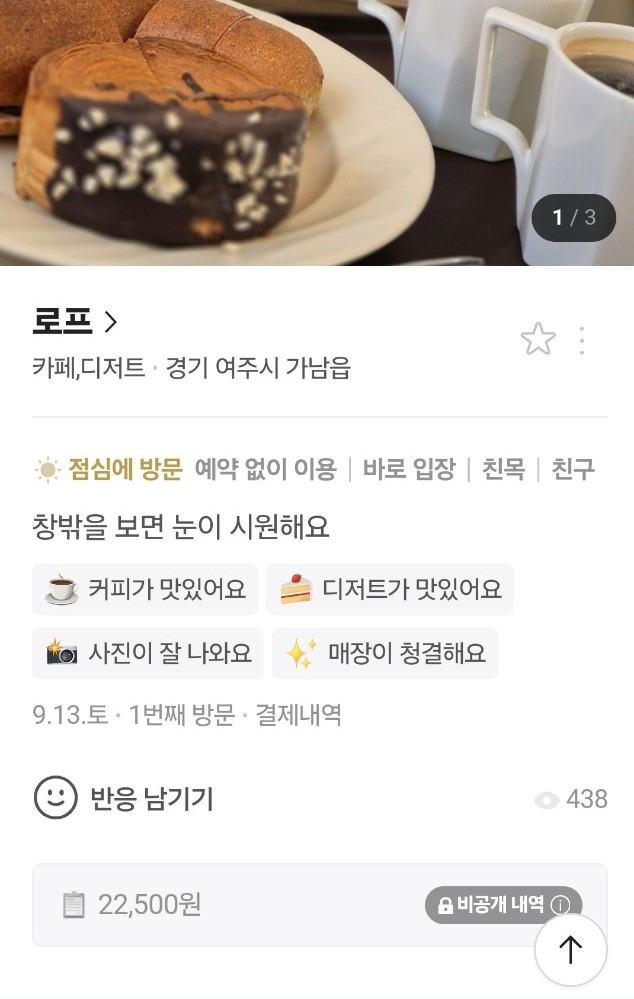634x999 pixels.
Task: View the 결제내역 payment details
Action: point(298,715)
